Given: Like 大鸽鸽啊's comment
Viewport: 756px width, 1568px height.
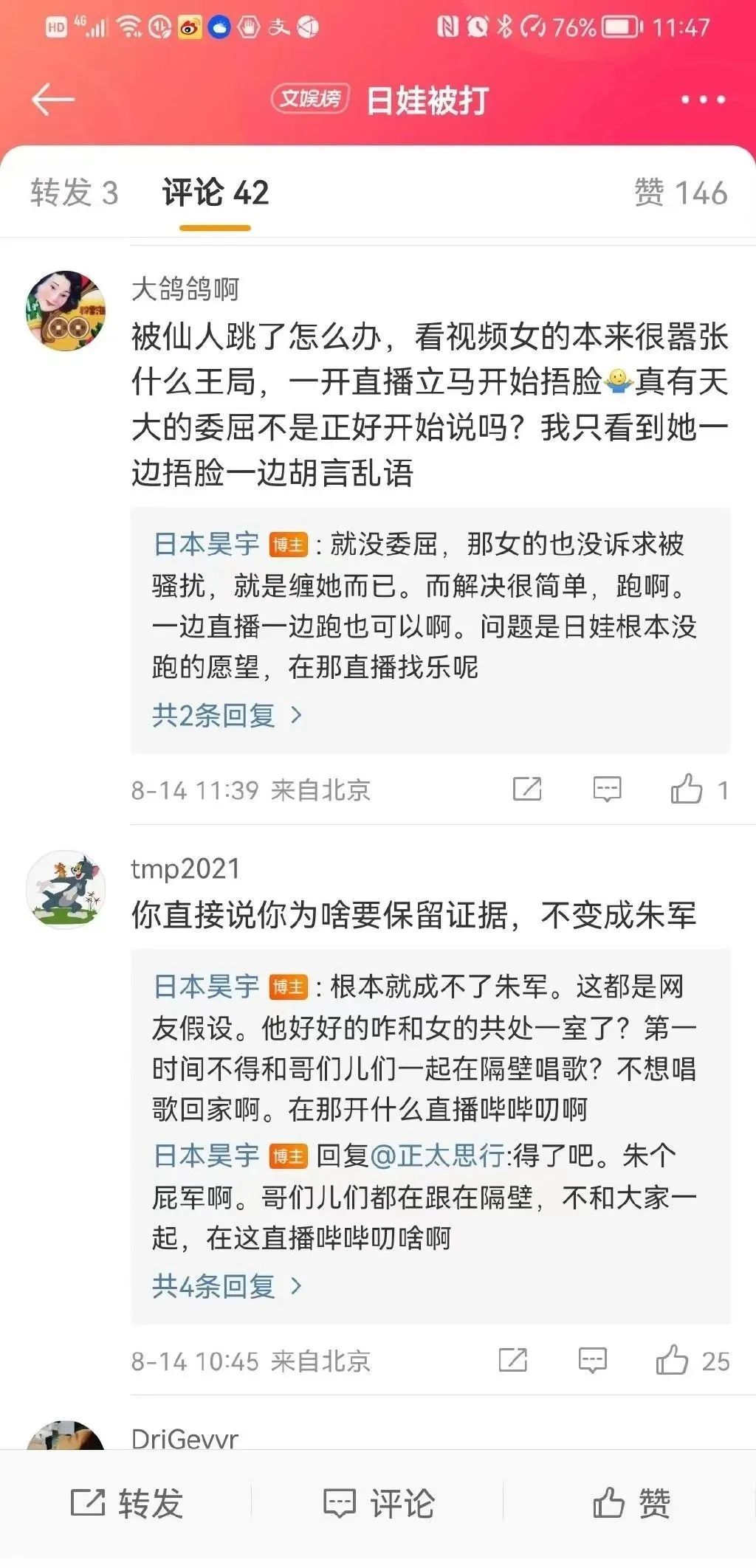Looking at the screenshot, I should click(x=687, y=790).
